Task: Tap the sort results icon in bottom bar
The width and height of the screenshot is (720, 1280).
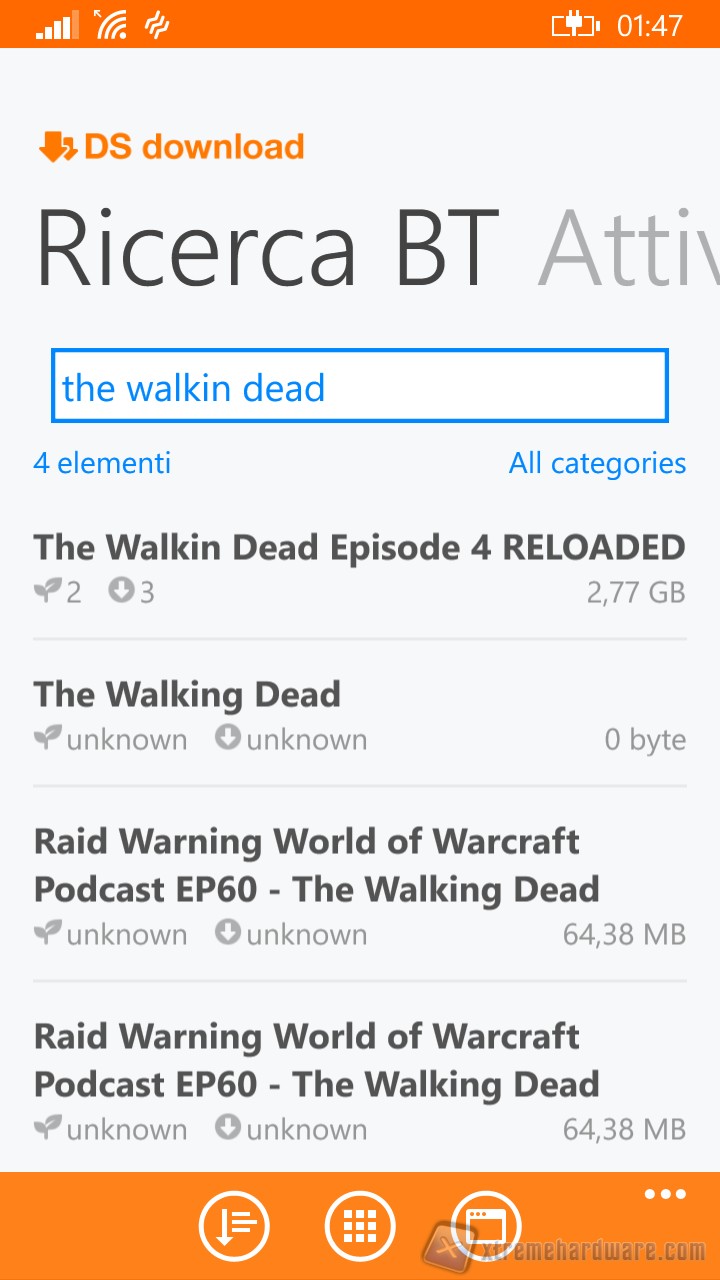Action: (x=234, y=1225)
